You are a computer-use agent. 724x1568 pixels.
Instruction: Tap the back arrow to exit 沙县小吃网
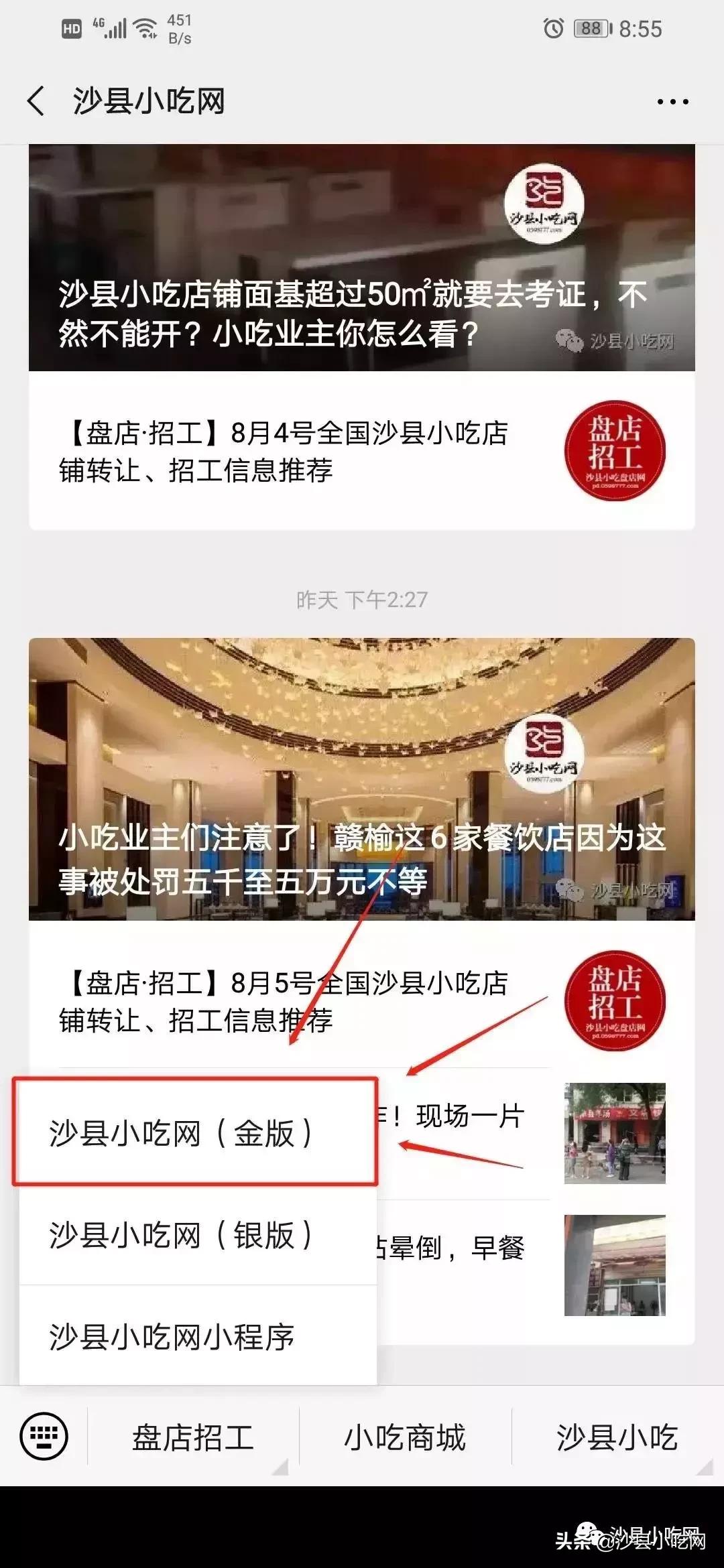[x=35, y=99]
